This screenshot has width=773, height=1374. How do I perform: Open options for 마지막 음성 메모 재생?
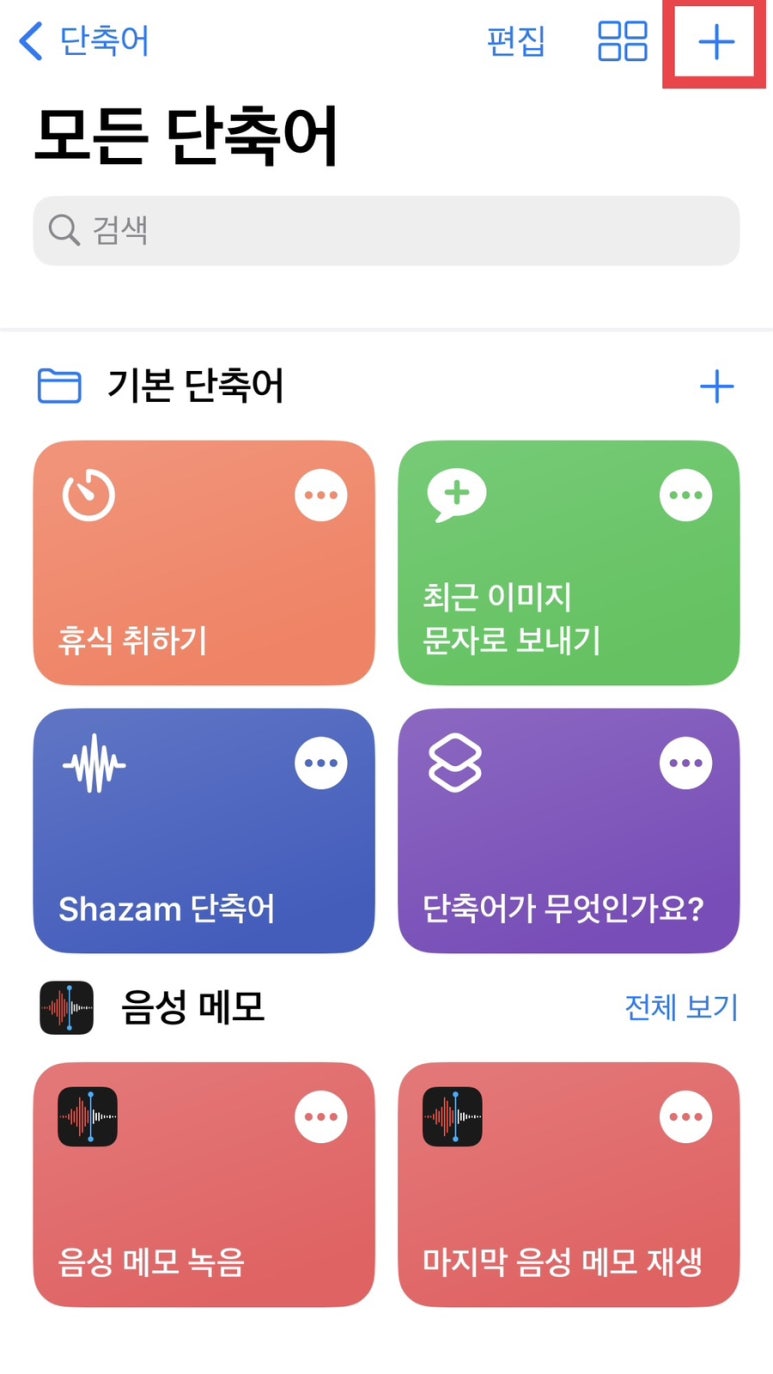(686, 1116)
